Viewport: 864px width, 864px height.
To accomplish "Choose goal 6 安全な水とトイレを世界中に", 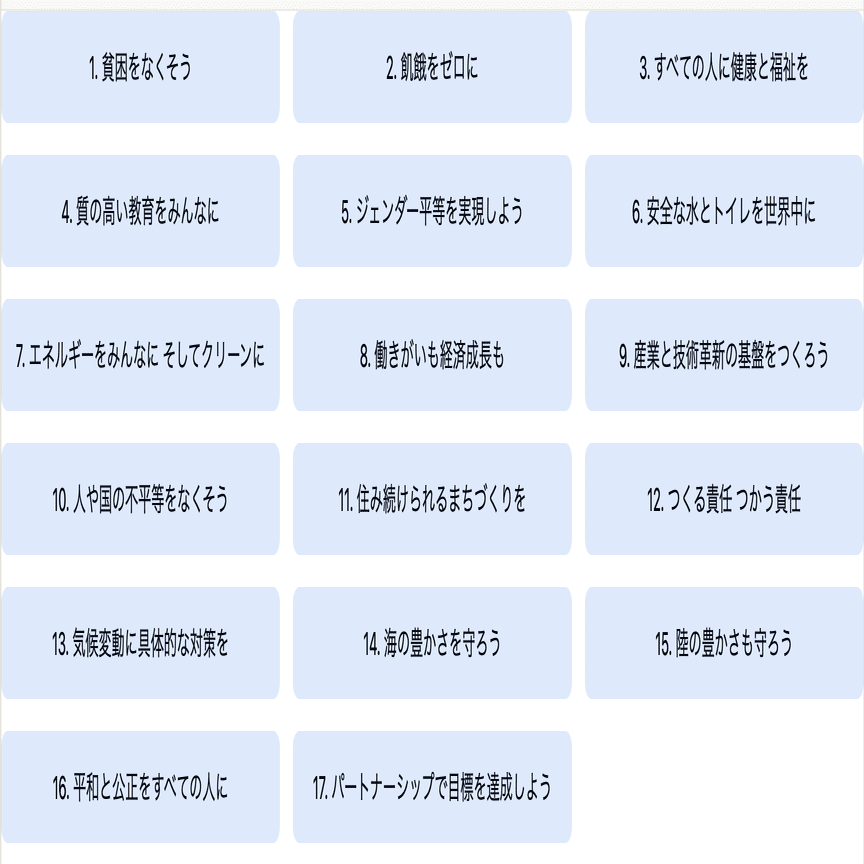I will (724, 212).
